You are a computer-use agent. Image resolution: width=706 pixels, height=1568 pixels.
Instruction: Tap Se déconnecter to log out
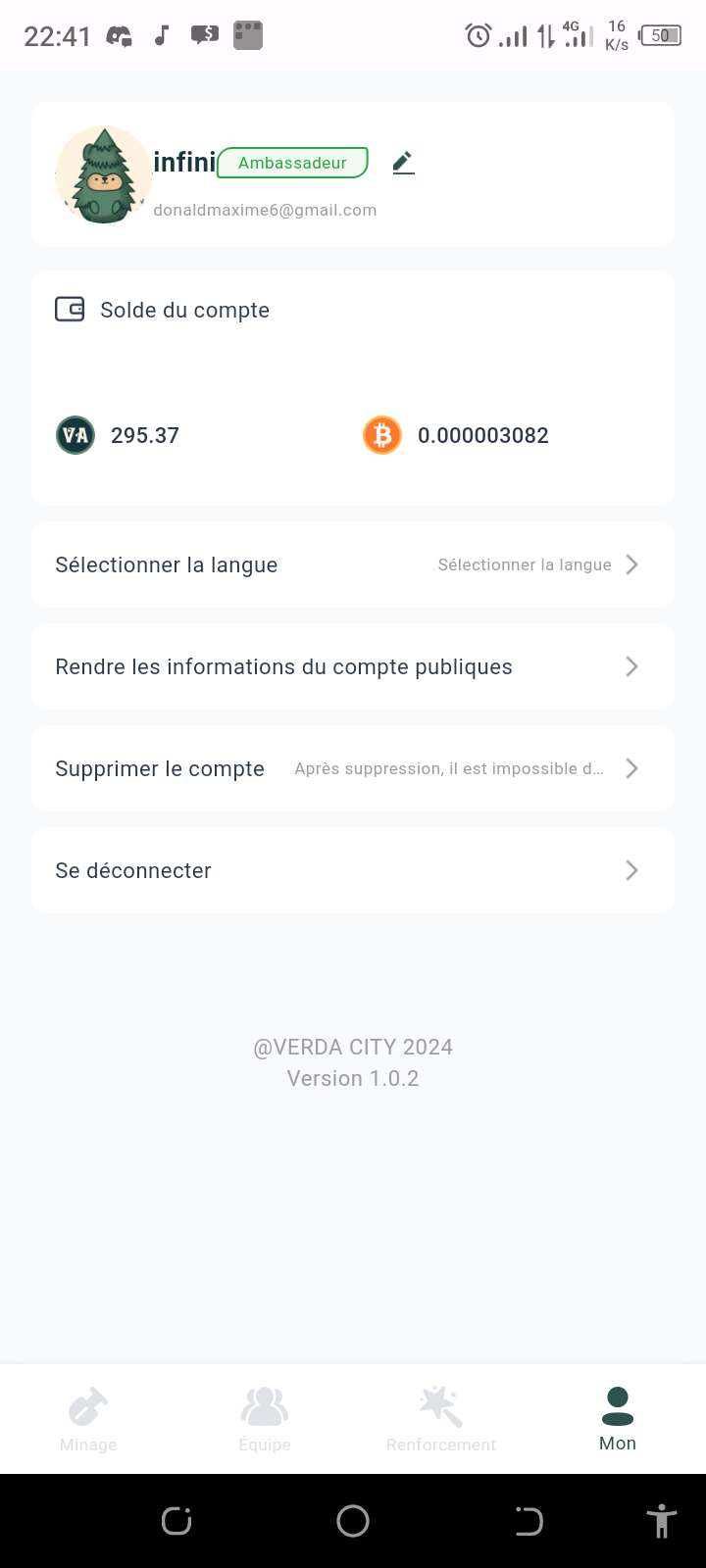point(353,870)
